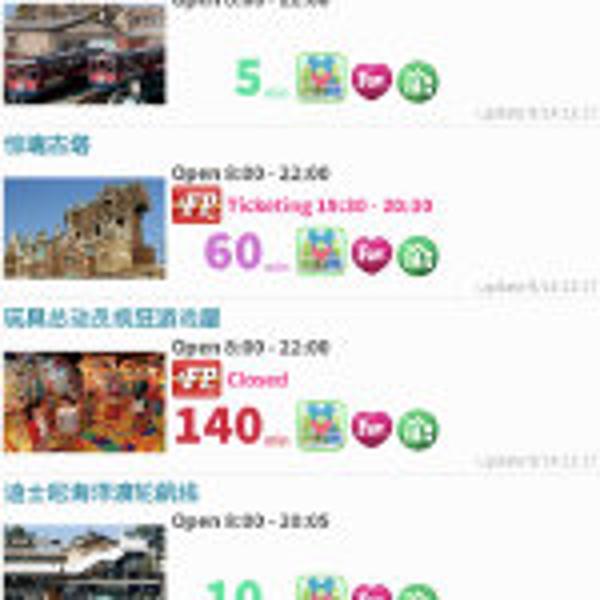Tap the green icon beside 140 min
This screenshot has height=600, width=600.
coord(418,430)
